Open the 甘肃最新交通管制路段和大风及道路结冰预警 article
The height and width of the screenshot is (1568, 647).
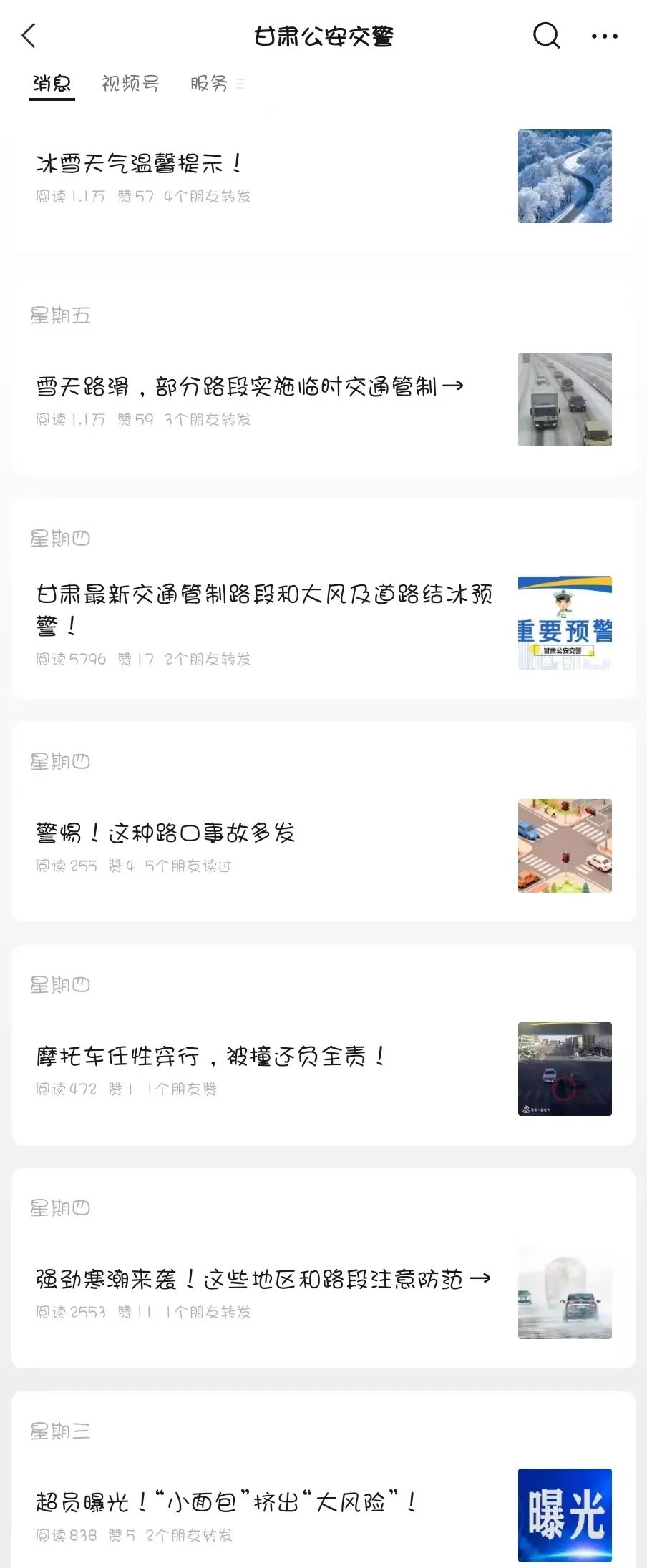265,609
